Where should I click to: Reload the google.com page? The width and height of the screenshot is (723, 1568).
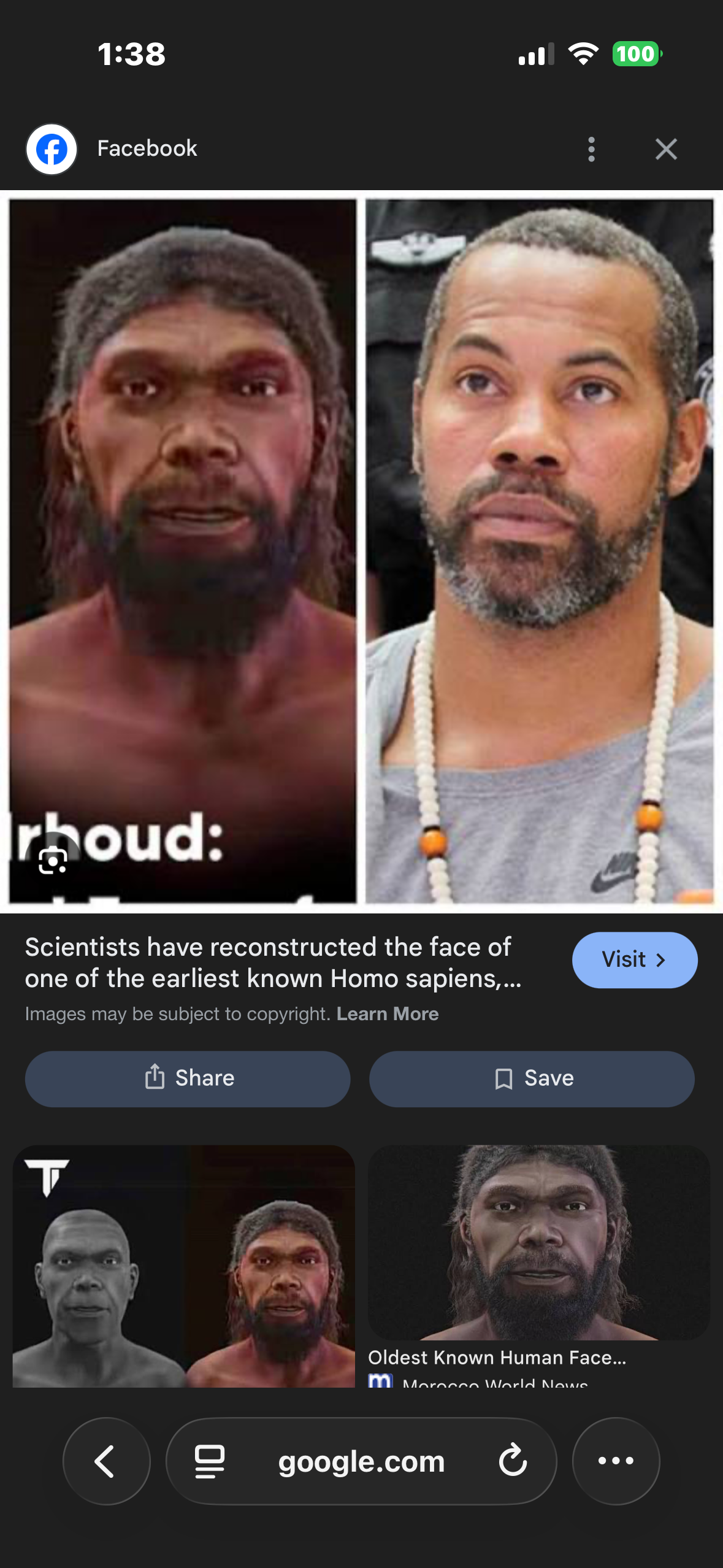click(x=513, y=1461)
